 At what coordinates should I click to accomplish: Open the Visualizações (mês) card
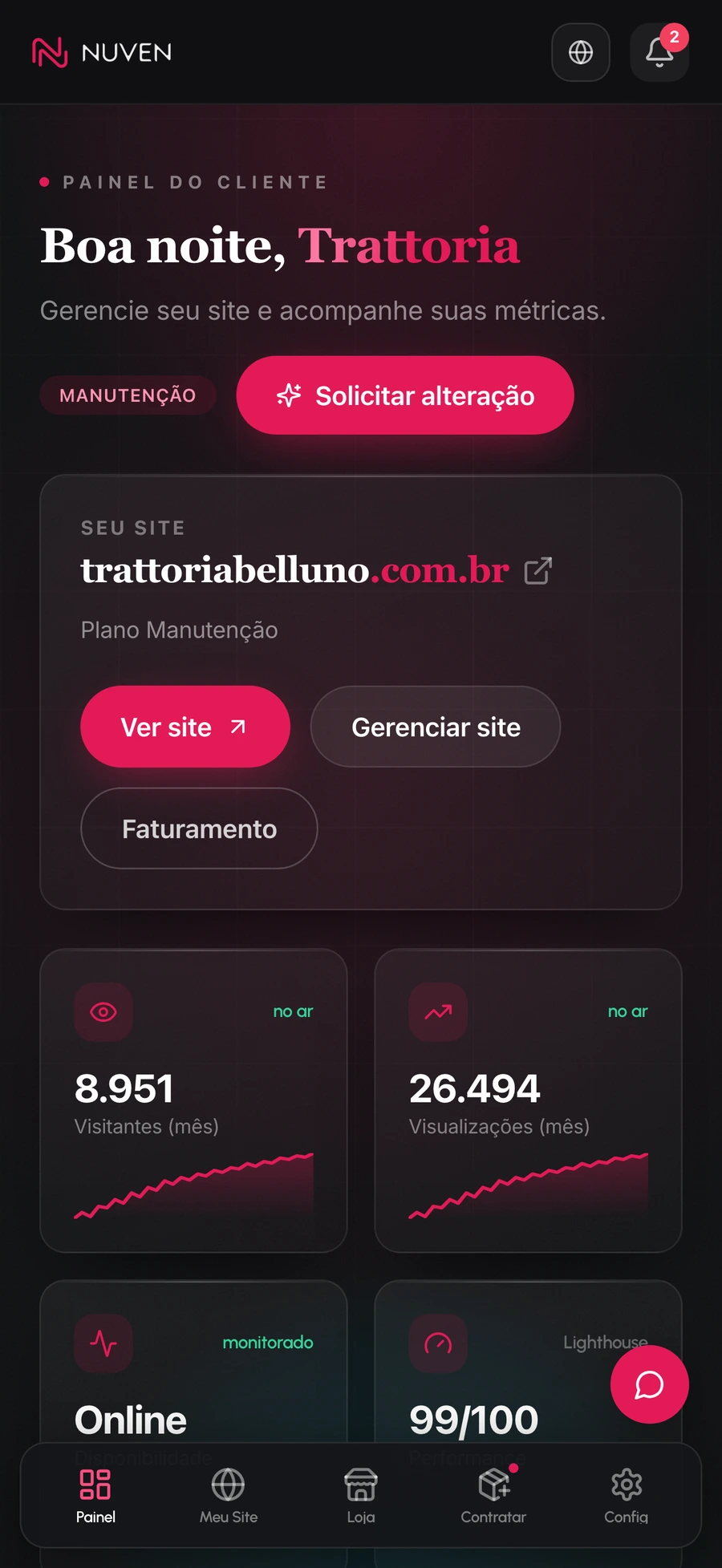pyautogui.click(x=528, y=1100)
